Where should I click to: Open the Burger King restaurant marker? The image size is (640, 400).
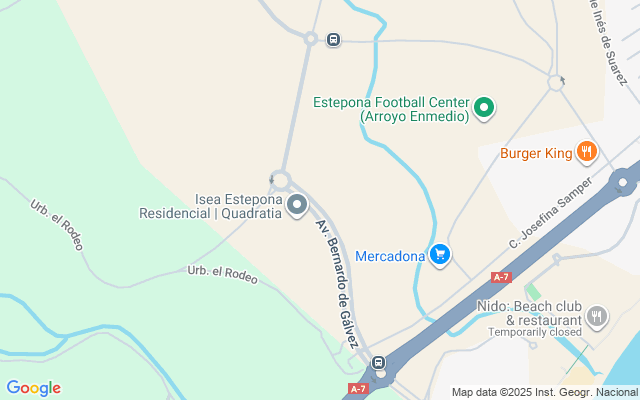(x=587, y=153)
